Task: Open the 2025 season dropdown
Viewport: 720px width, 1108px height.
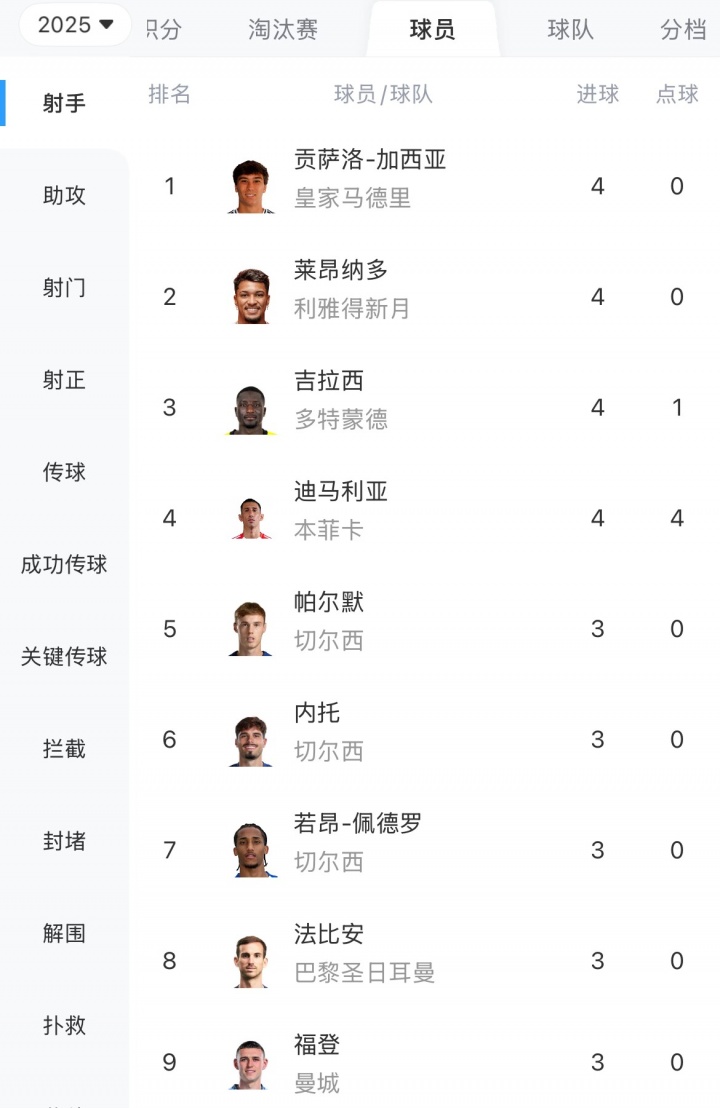Action: point(75,25)
